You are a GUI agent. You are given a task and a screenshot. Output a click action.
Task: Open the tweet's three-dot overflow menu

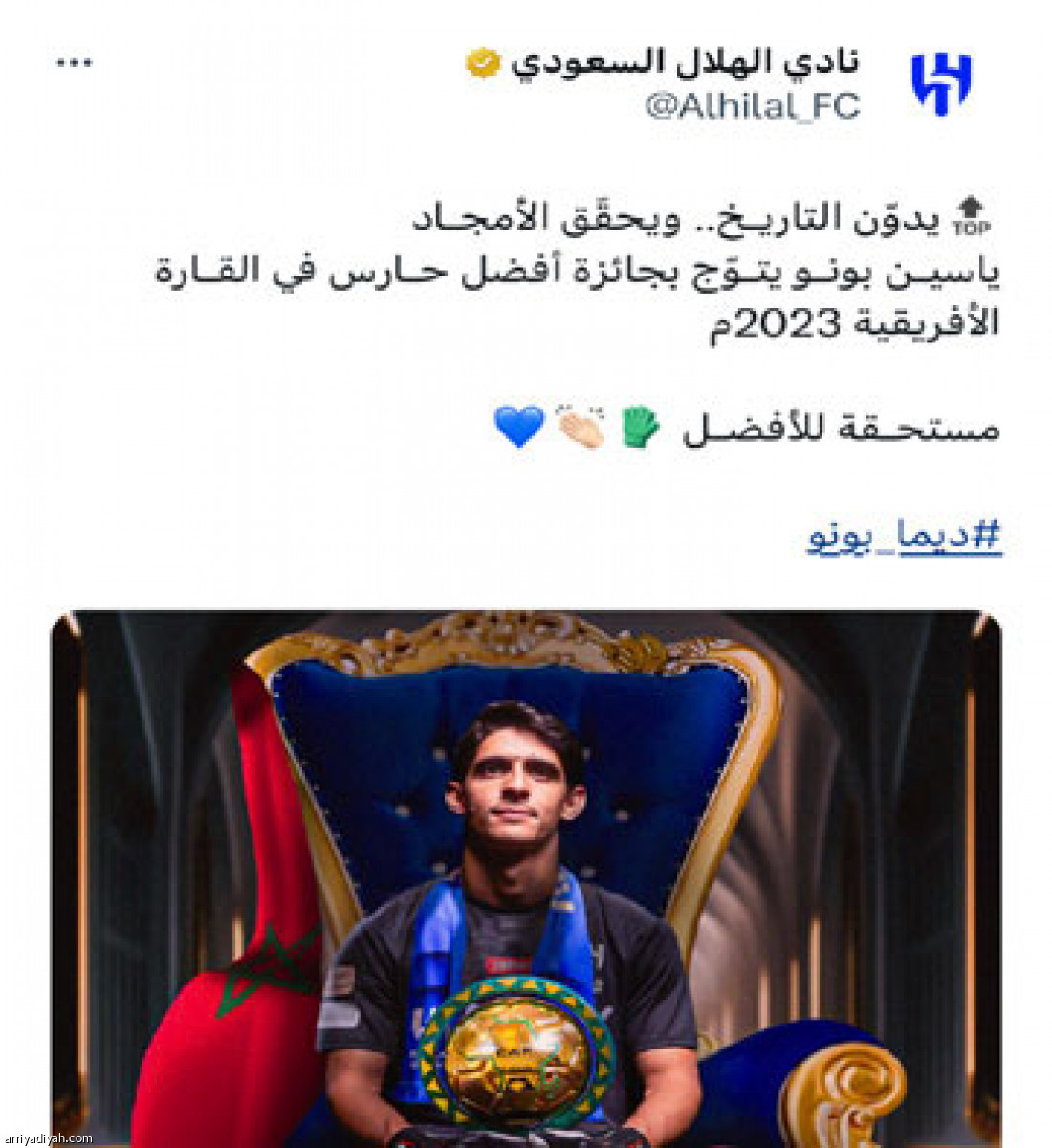click(74, 64)
